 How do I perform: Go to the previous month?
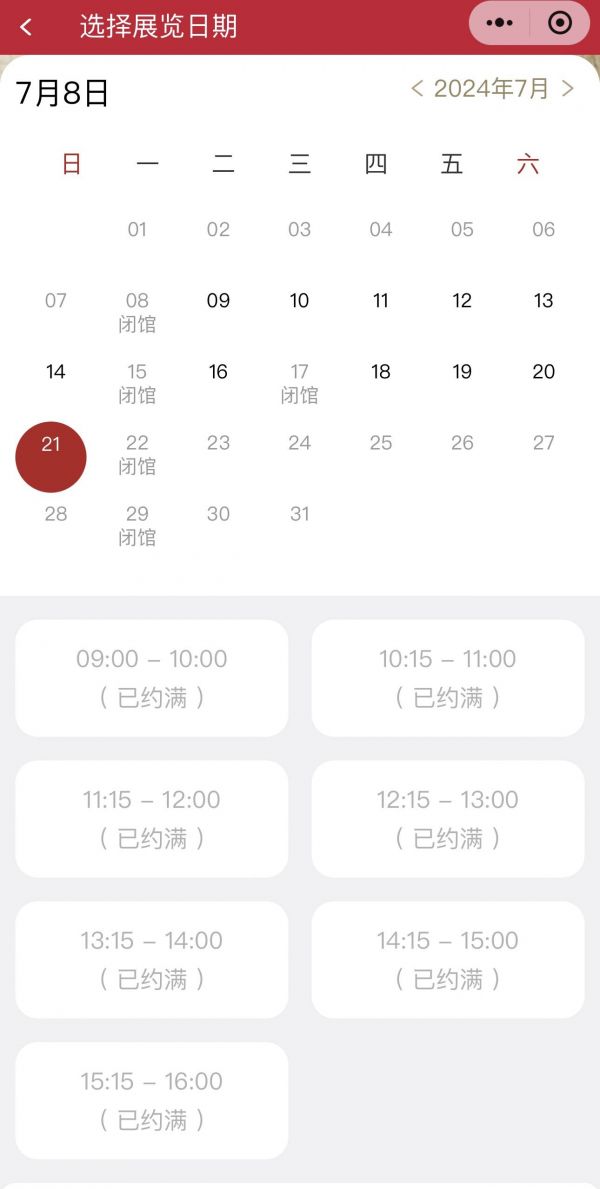click(x=417, y=89)
